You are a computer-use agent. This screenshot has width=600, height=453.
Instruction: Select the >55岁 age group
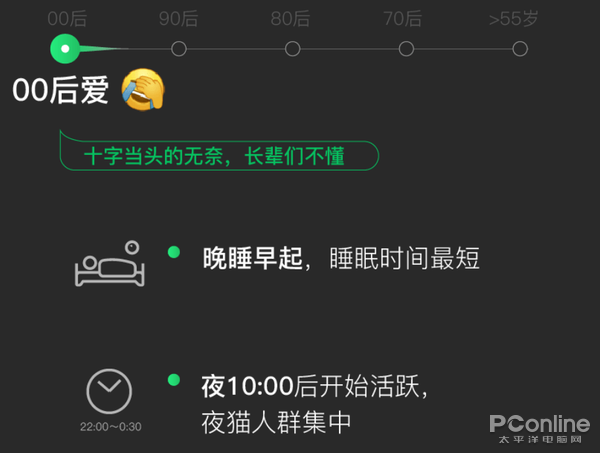pos(519,48)
